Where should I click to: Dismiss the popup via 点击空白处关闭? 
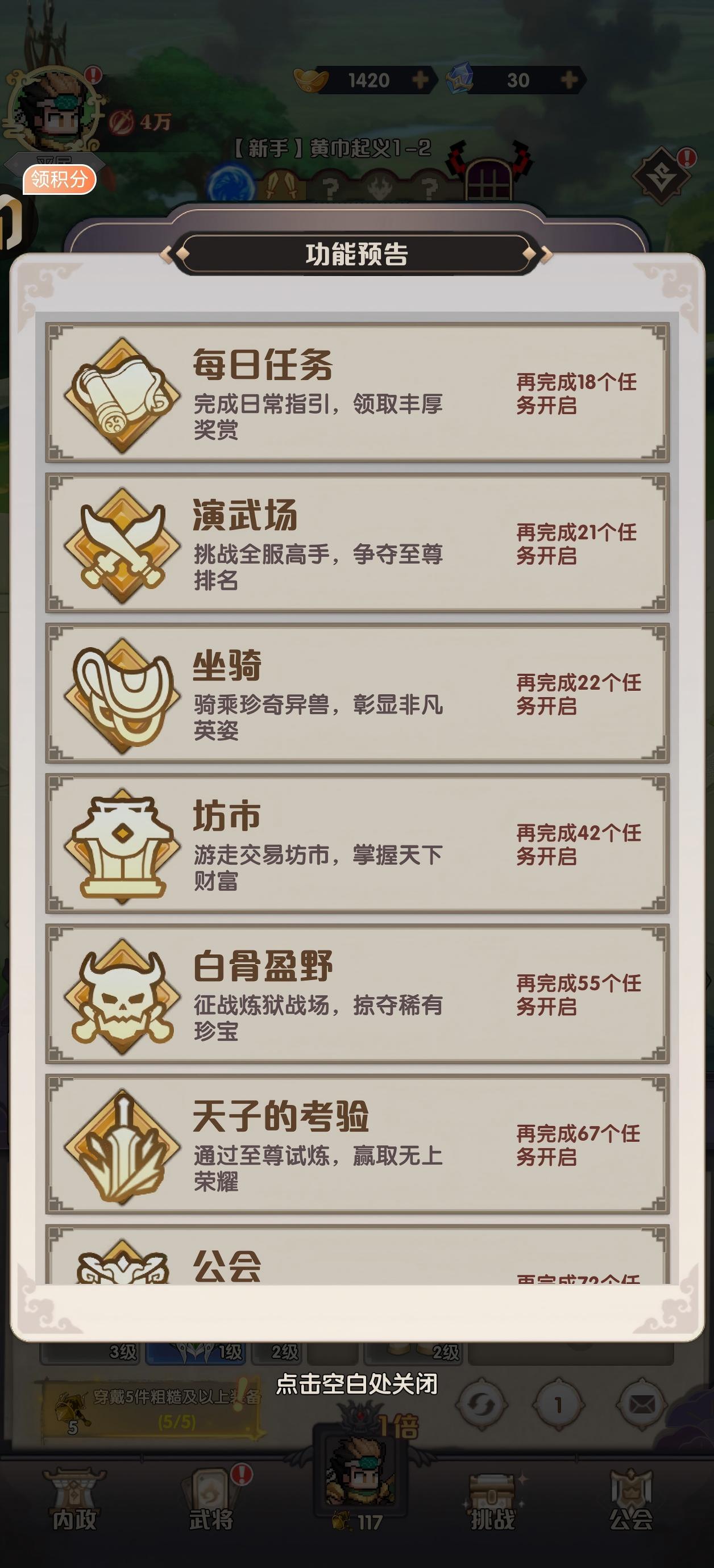click(x=356, y=1384)
